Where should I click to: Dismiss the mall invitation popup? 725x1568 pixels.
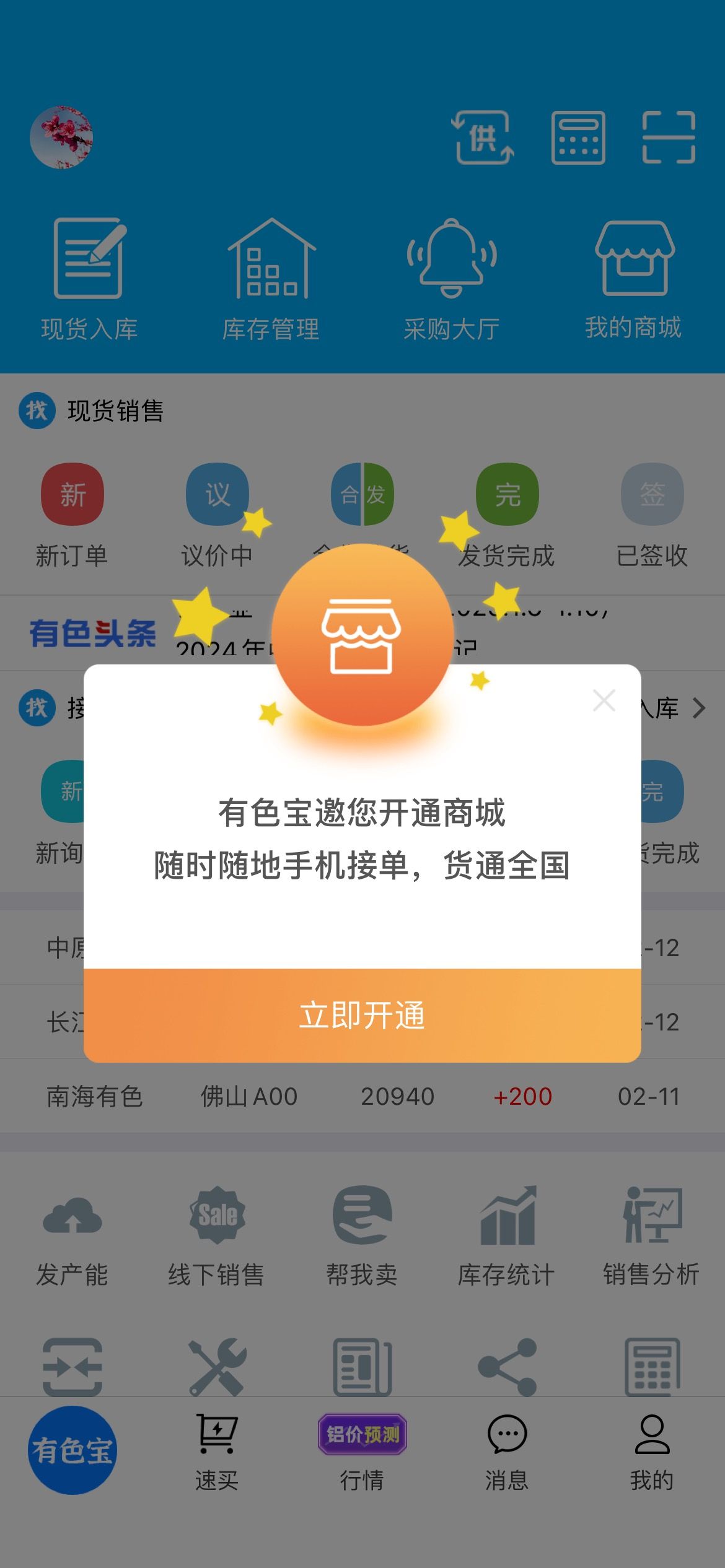pyautogui.click(x=604, y=701)
